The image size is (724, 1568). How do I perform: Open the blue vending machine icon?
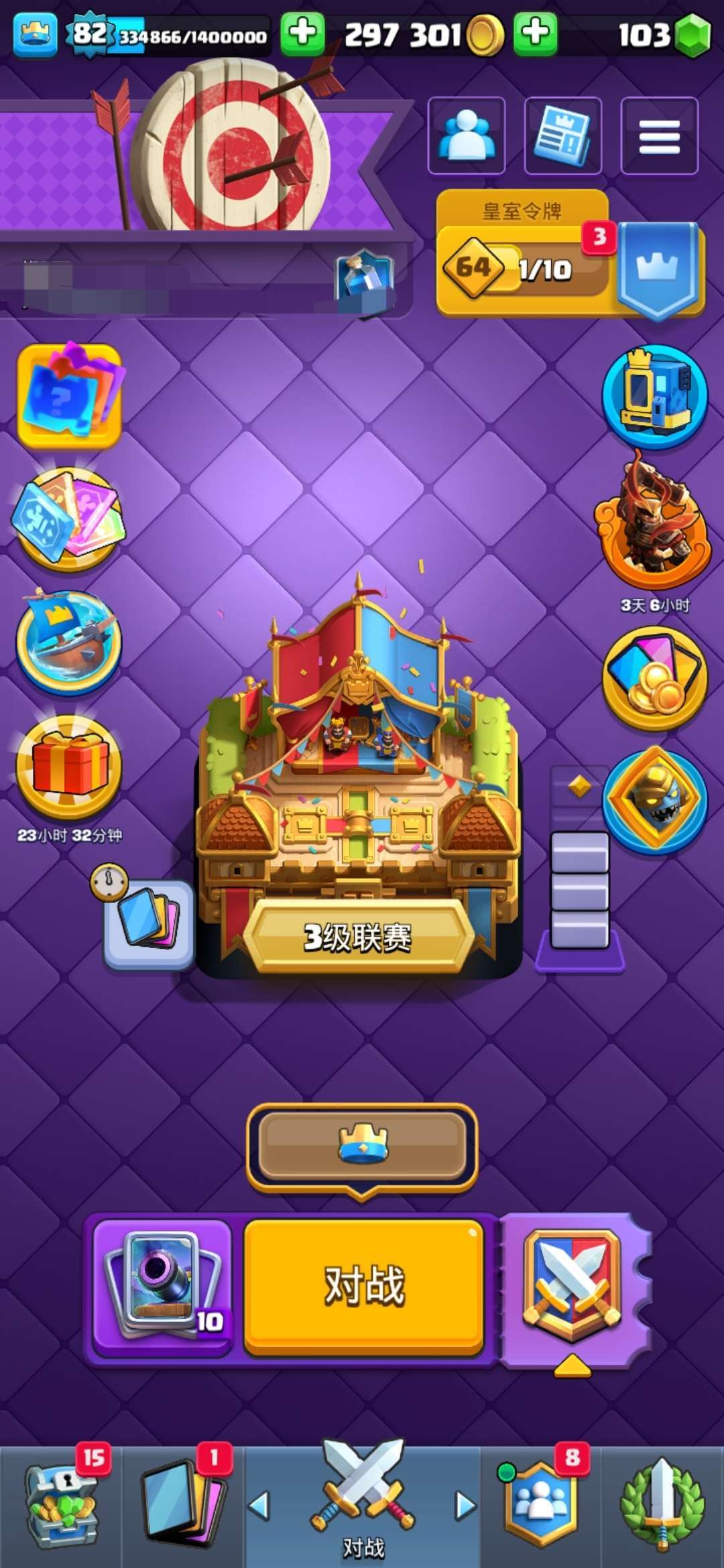(x=654, y=395)
